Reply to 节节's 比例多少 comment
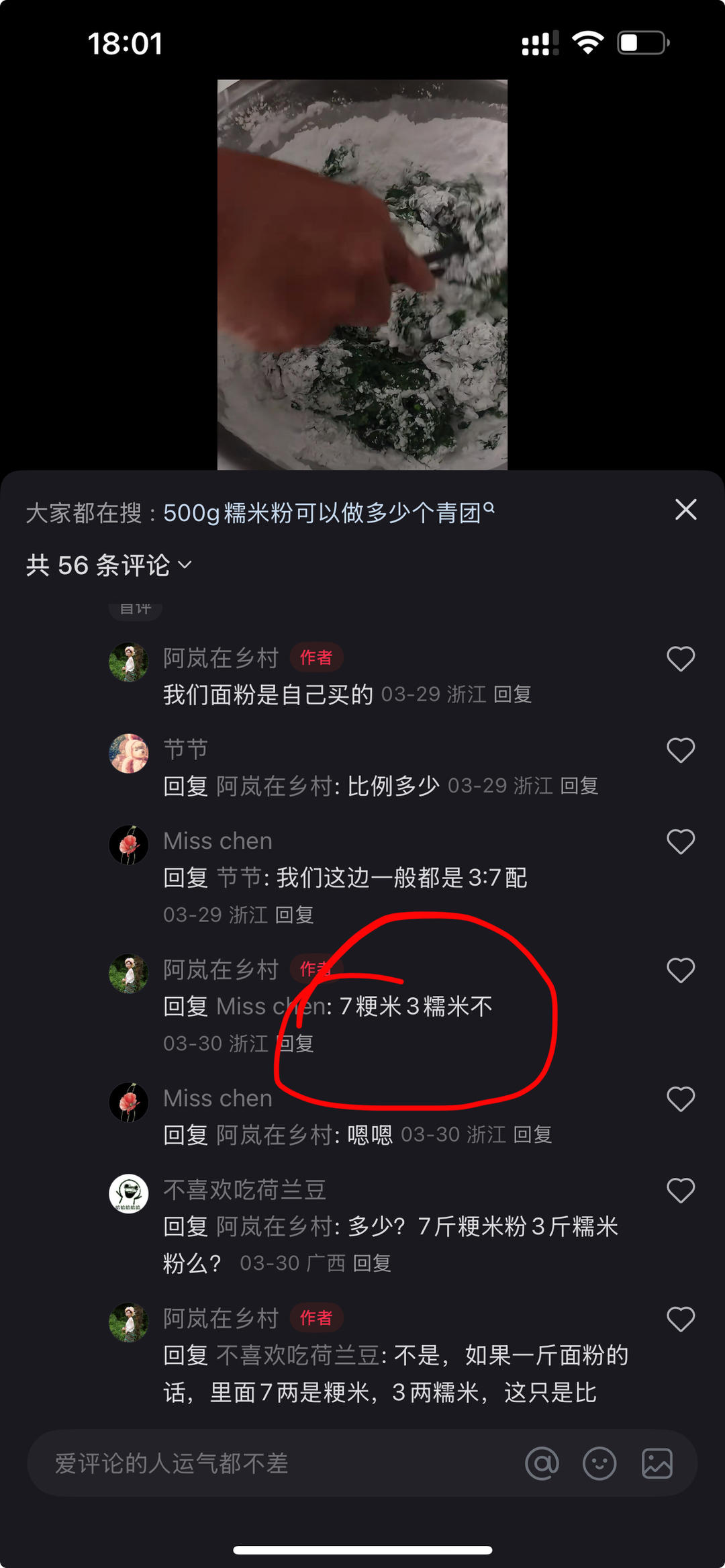 [579, 786]
